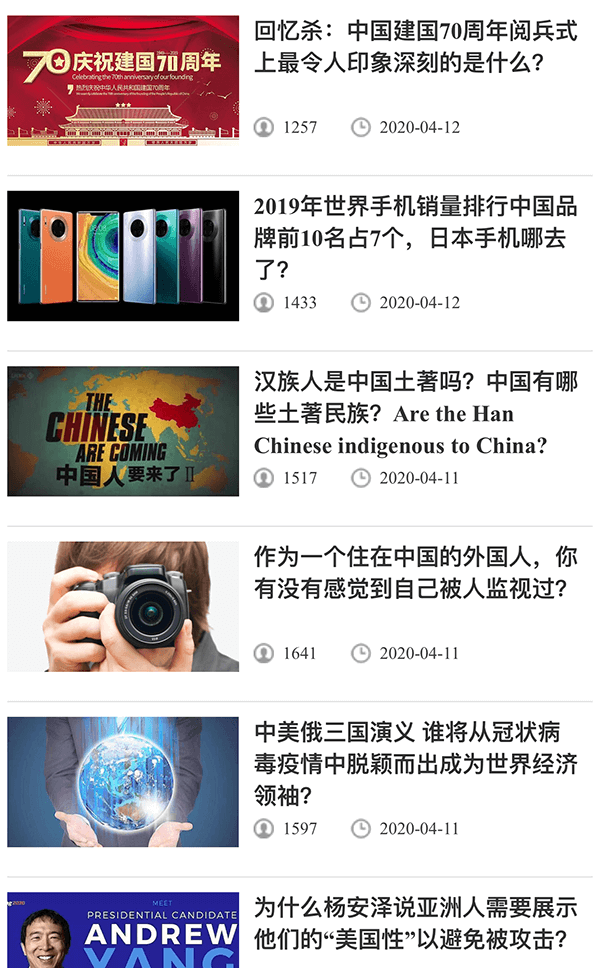Image resolution: width=600 pixels, height=968 pixels.
Task: Open the article about 中国建国70周年阅兵式
Action: point(415,47)
